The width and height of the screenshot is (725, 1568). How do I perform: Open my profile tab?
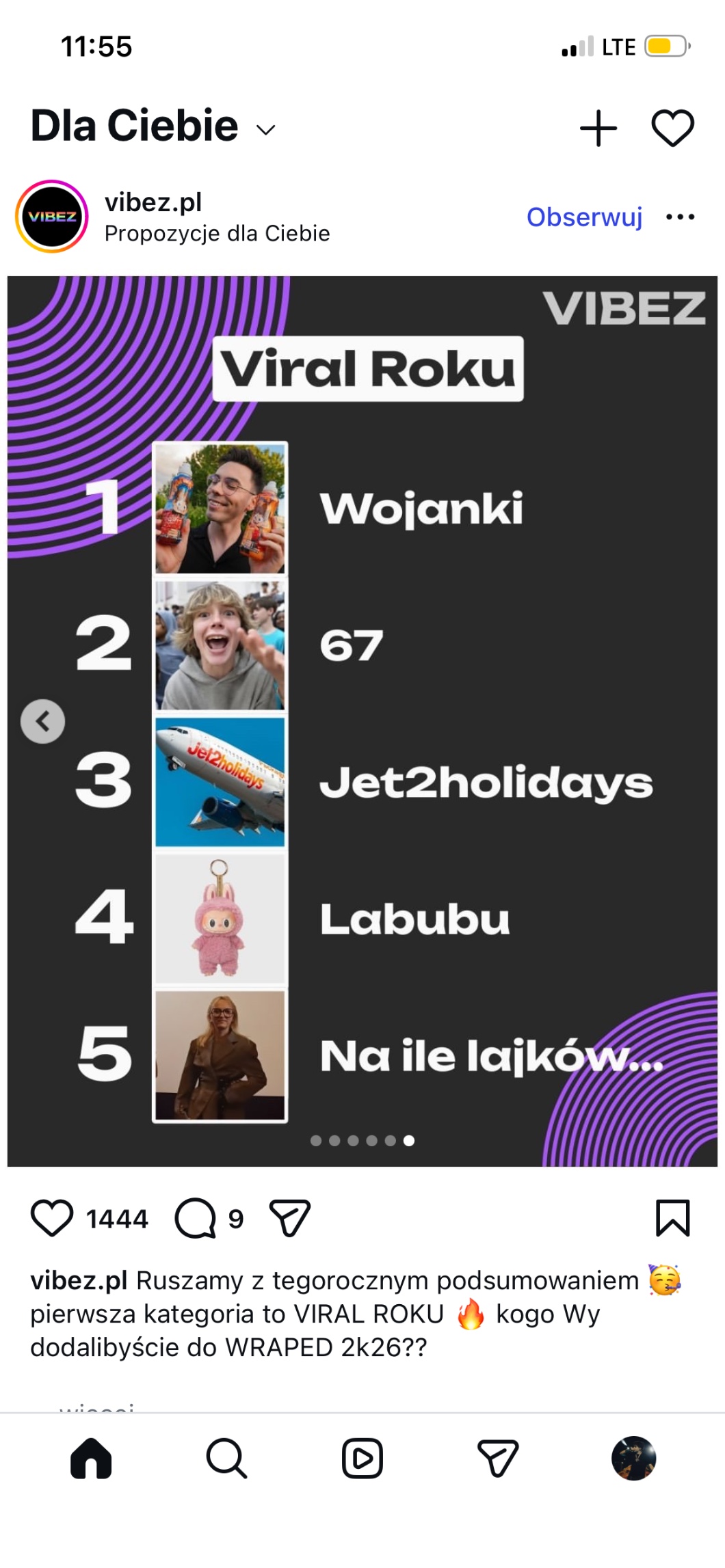[x=633, y=1458]
